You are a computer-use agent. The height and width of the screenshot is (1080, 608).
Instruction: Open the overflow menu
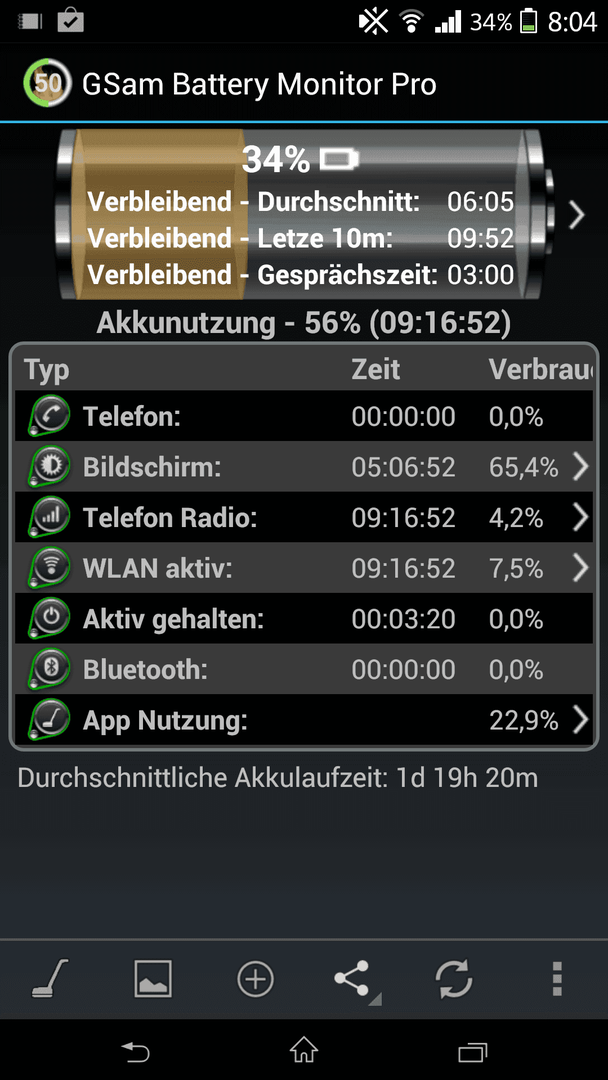pos(557,979)
